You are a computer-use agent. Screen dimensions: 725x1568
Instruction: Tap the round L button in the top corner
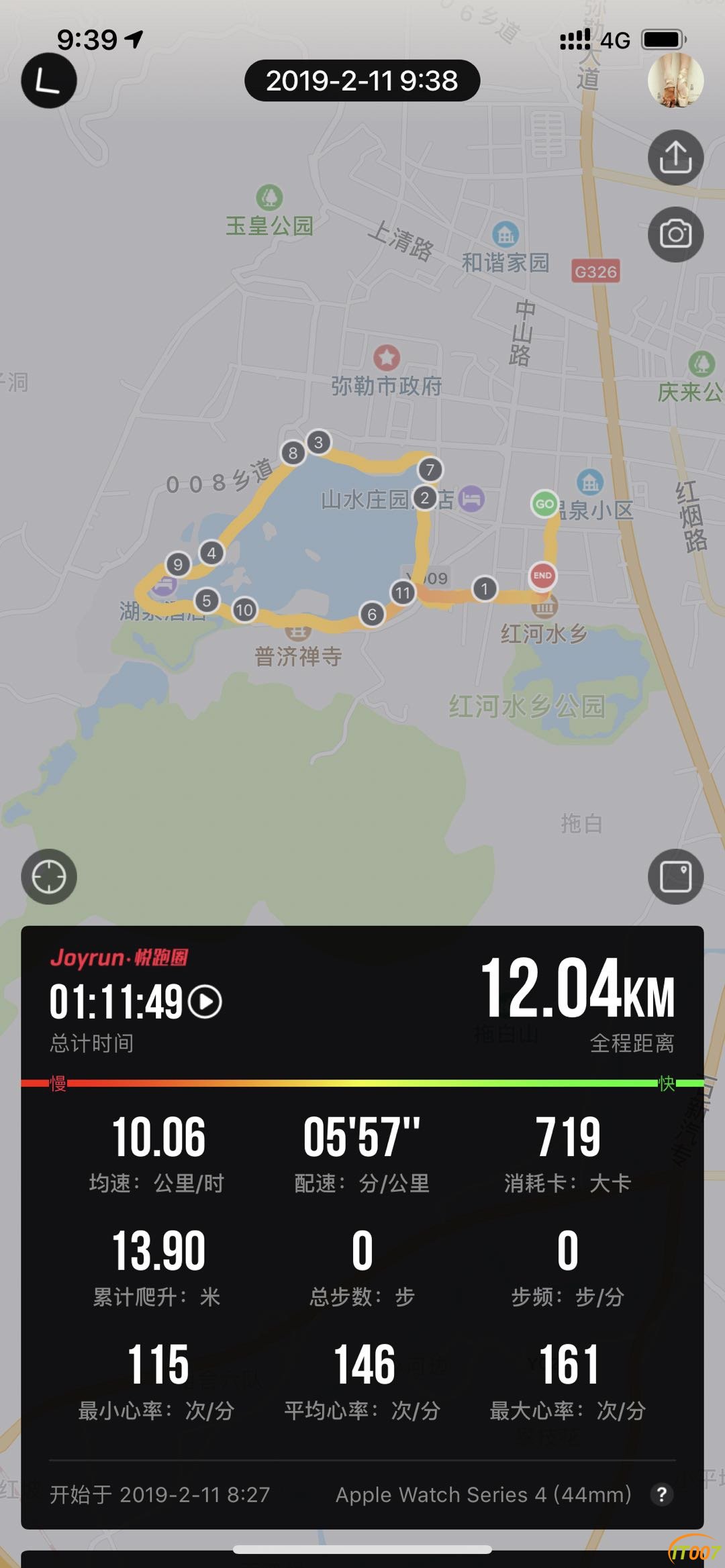[x=49, y=81]
